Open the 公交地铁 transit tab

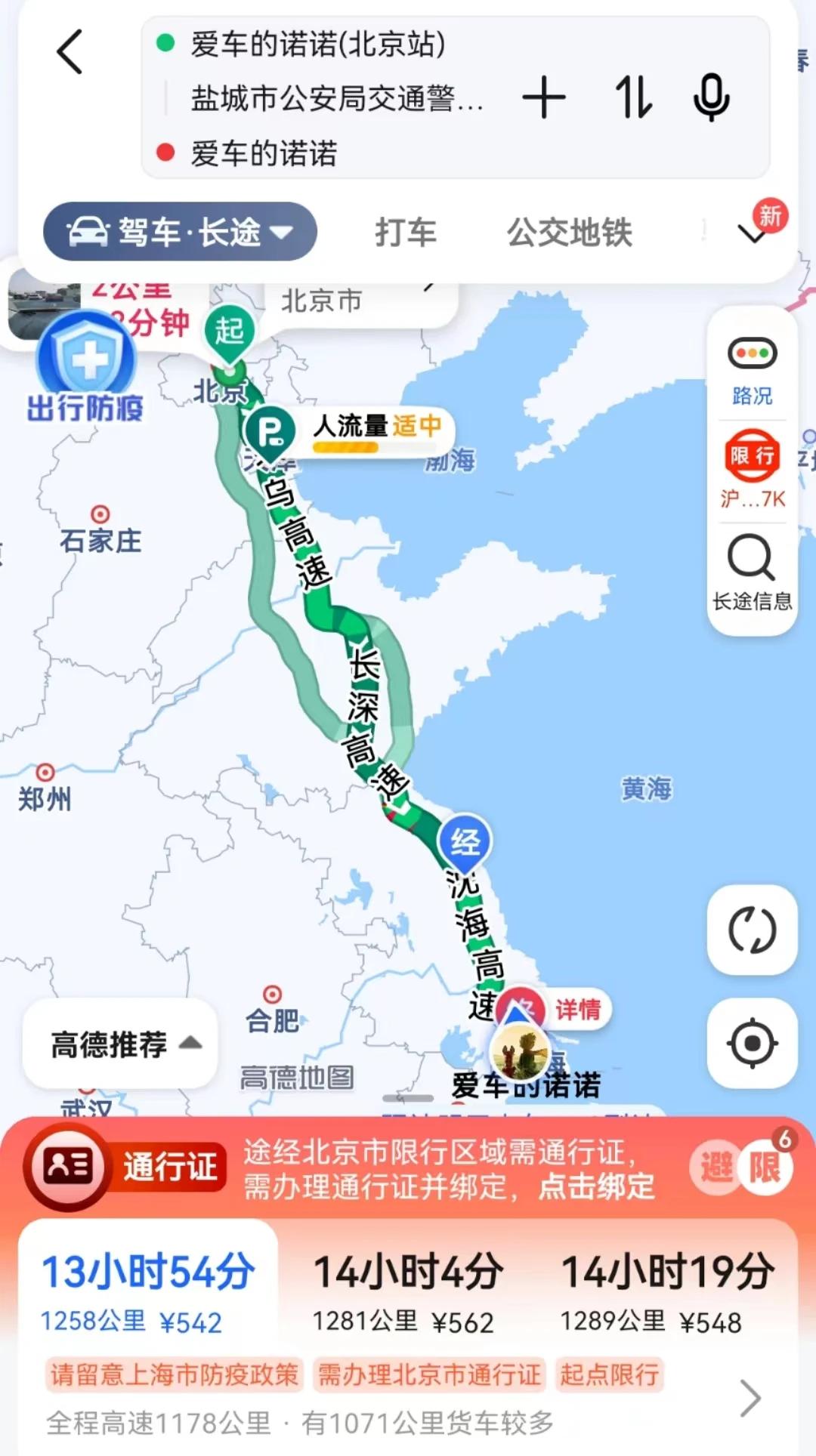click(570, 233)
